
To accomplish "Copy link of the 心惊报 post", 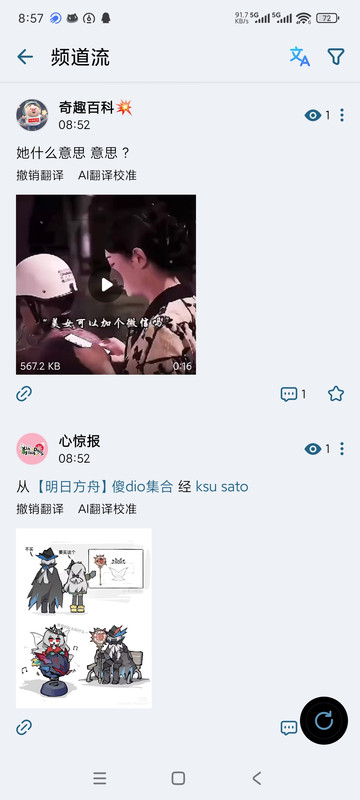I will 24,728.
